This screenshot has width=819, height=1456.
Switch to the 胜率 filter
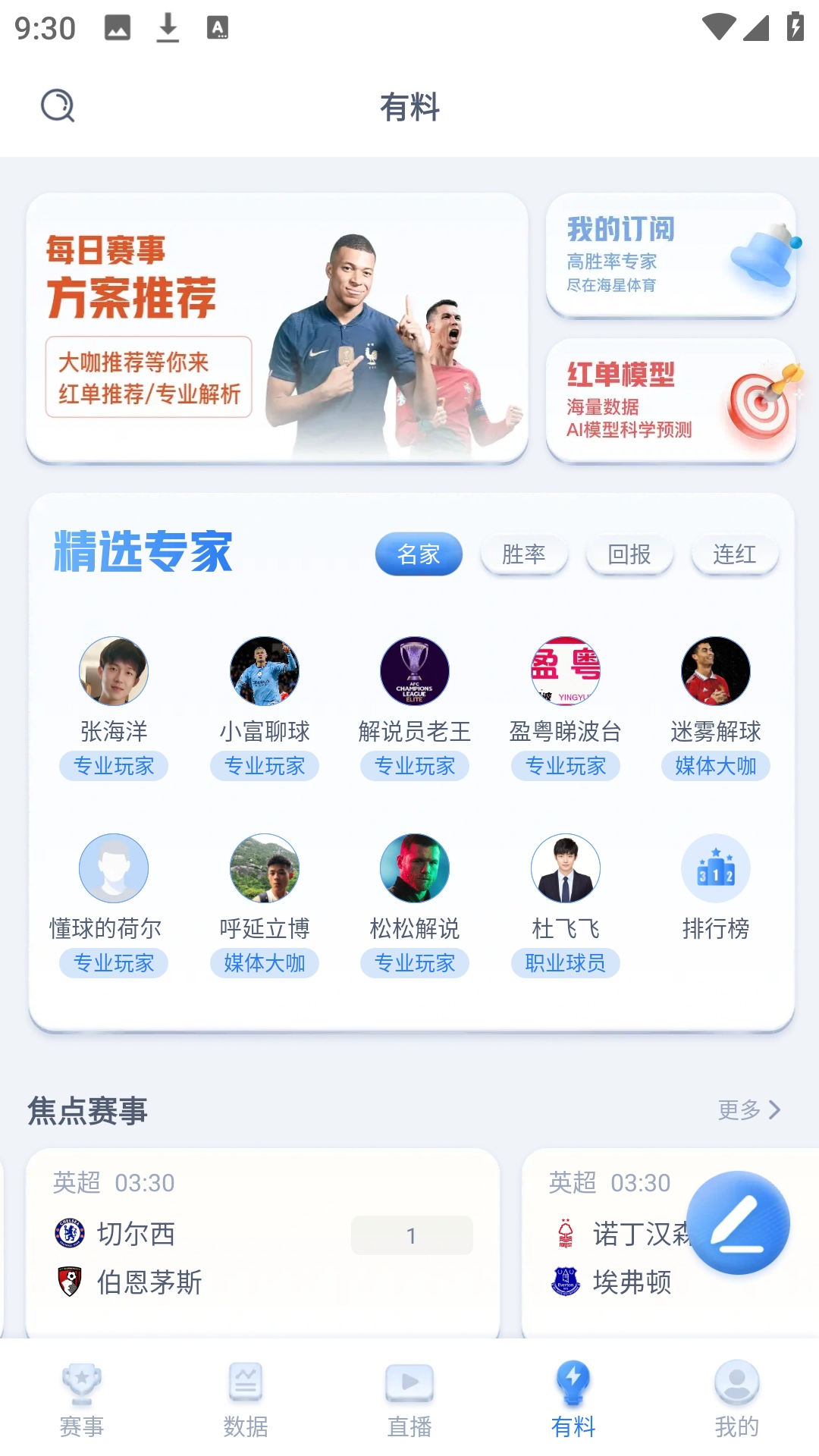click(524, 554)
